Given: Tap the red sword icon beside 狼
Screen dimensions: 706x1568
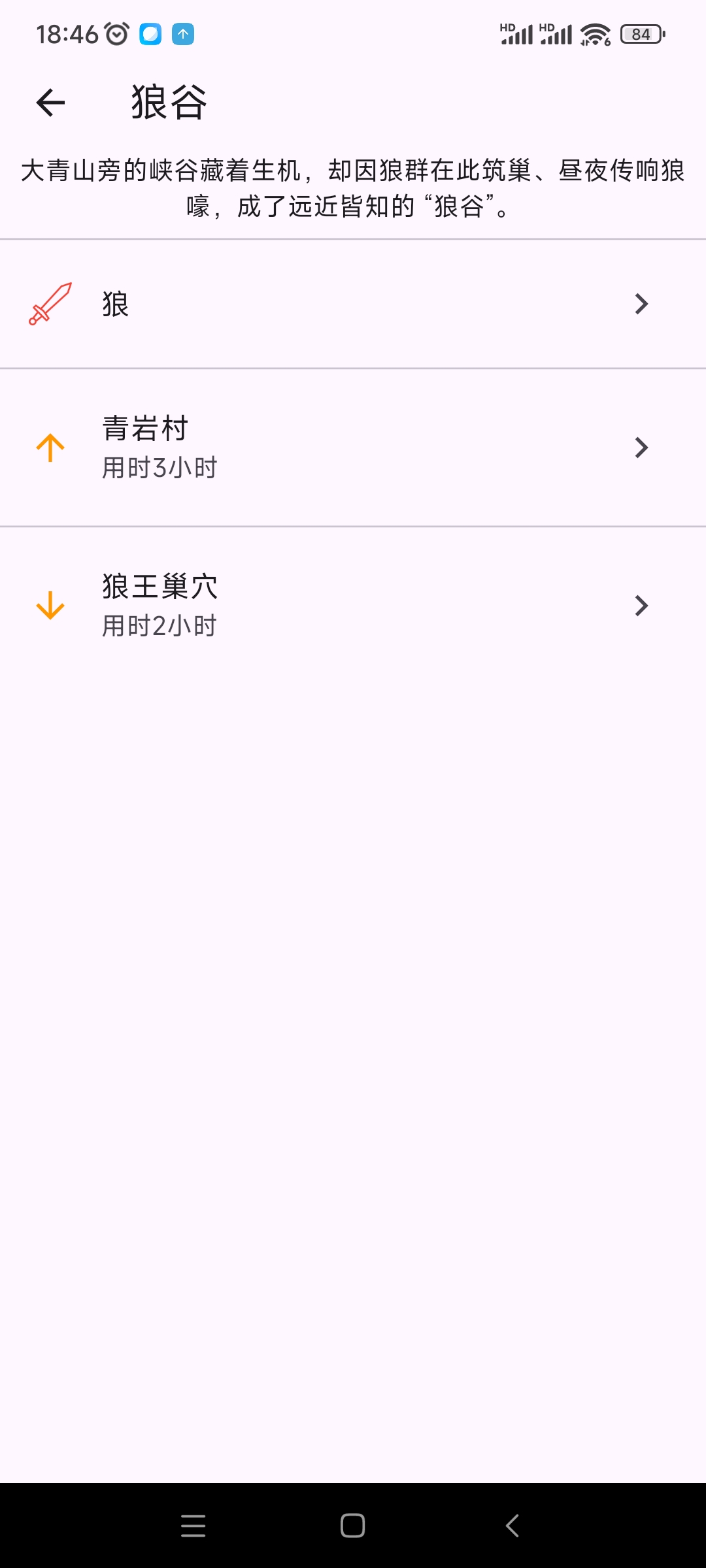Looking at the screenshot, I should 51,304.
